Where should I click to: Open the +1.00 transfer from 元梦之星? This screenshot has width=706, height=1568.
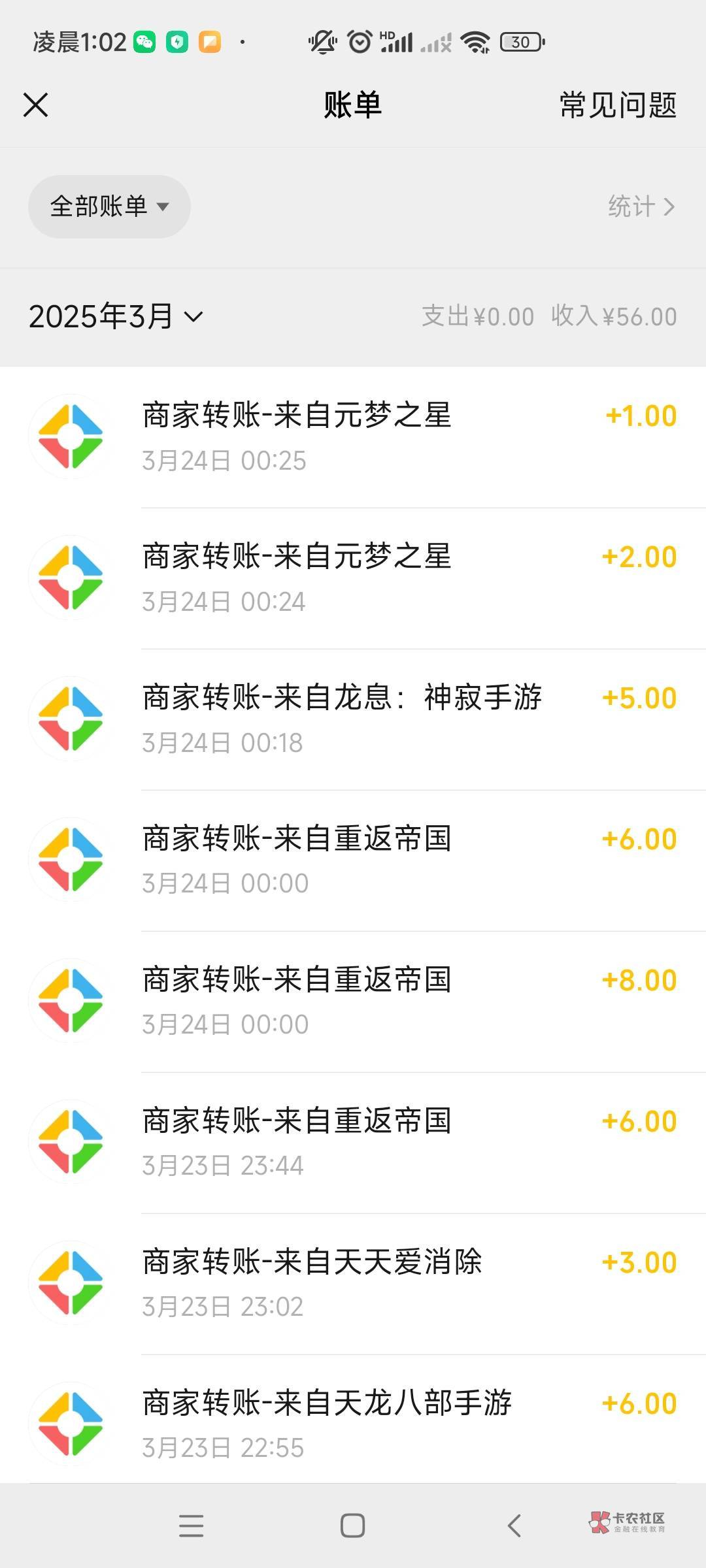(353, 436)
